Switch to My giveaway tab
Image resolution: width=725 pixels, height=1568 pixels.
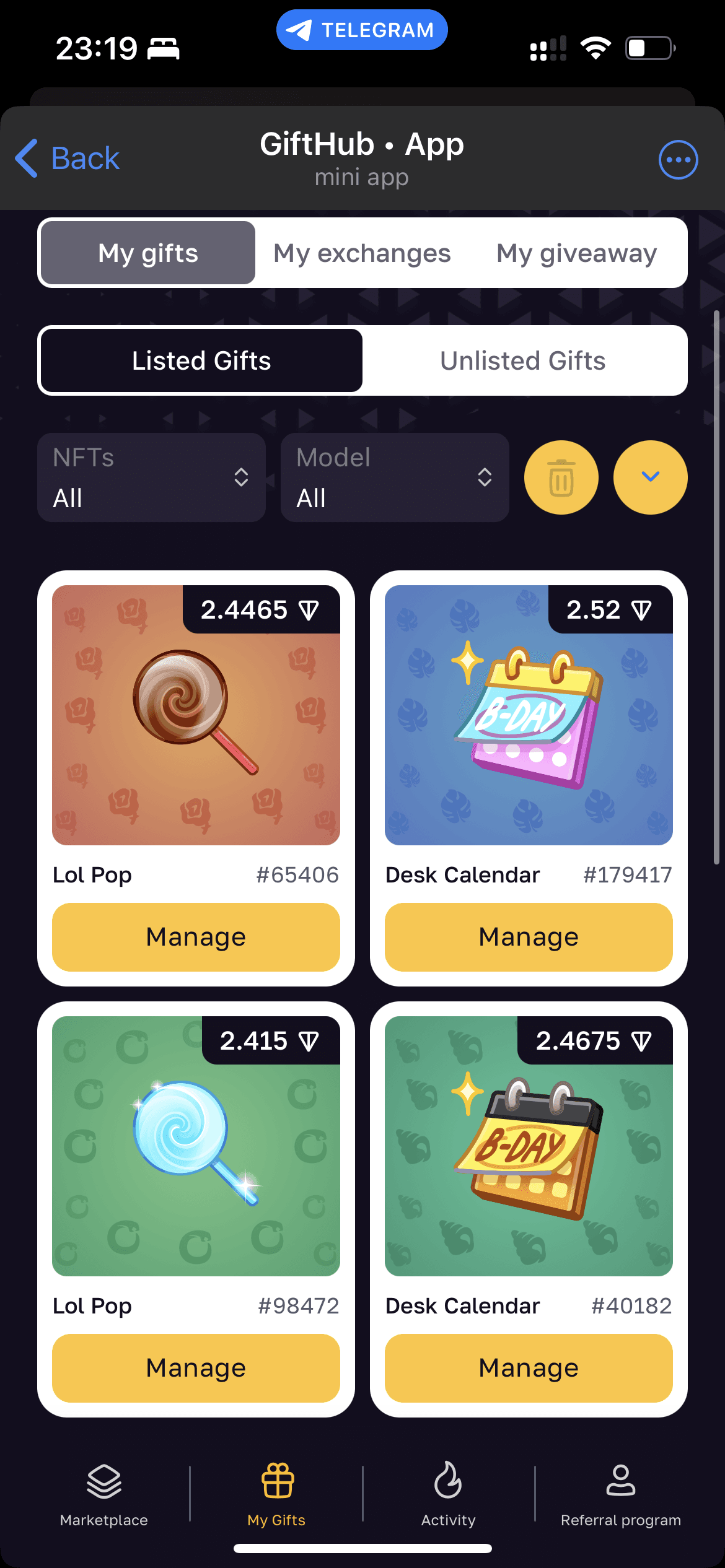pyautogui.click(x=576, y=253)
